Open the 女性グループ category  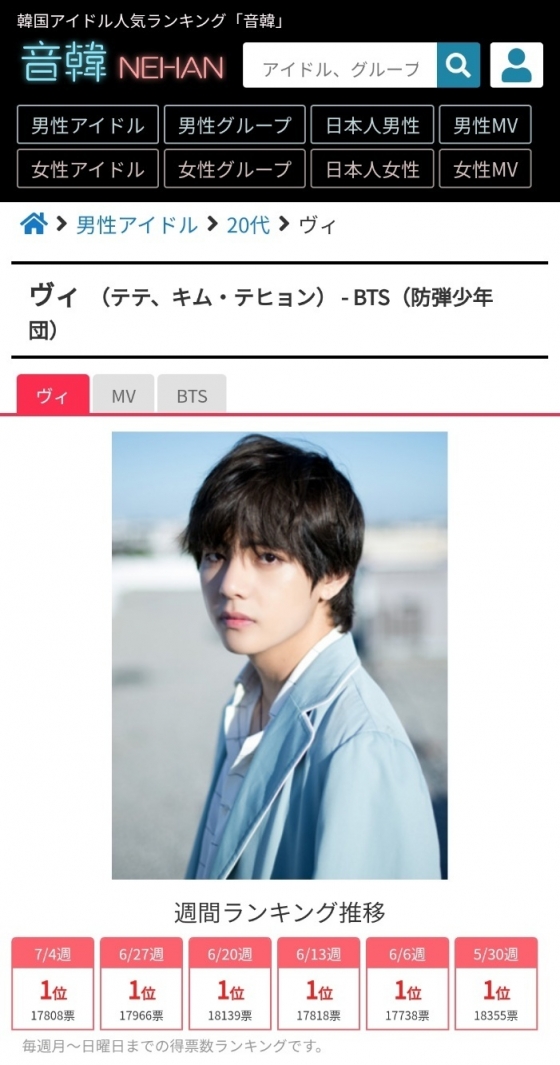(234, 168)
